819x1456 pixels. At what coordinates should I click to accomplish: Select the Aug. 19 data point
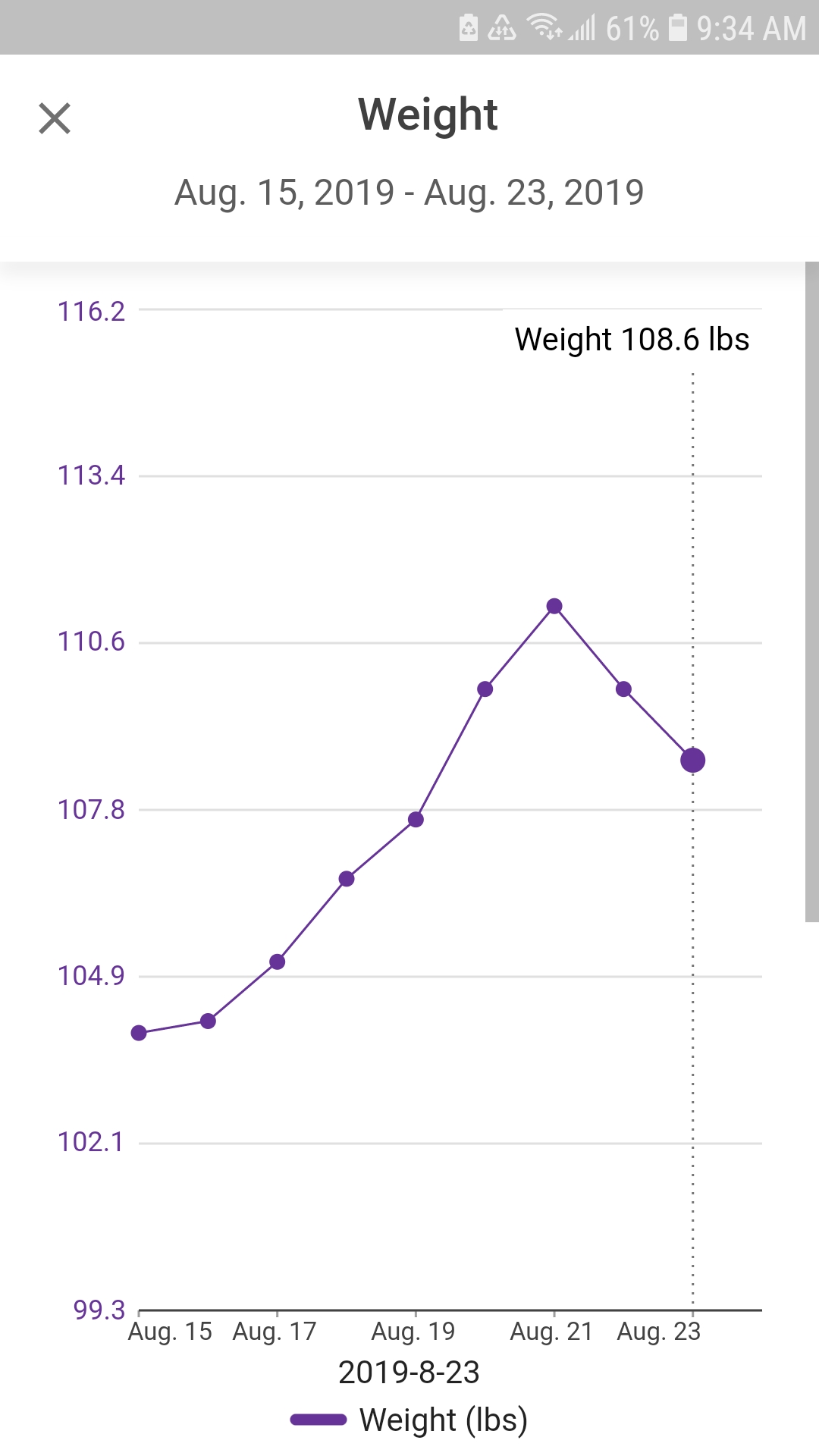click(x=416, y=820)
